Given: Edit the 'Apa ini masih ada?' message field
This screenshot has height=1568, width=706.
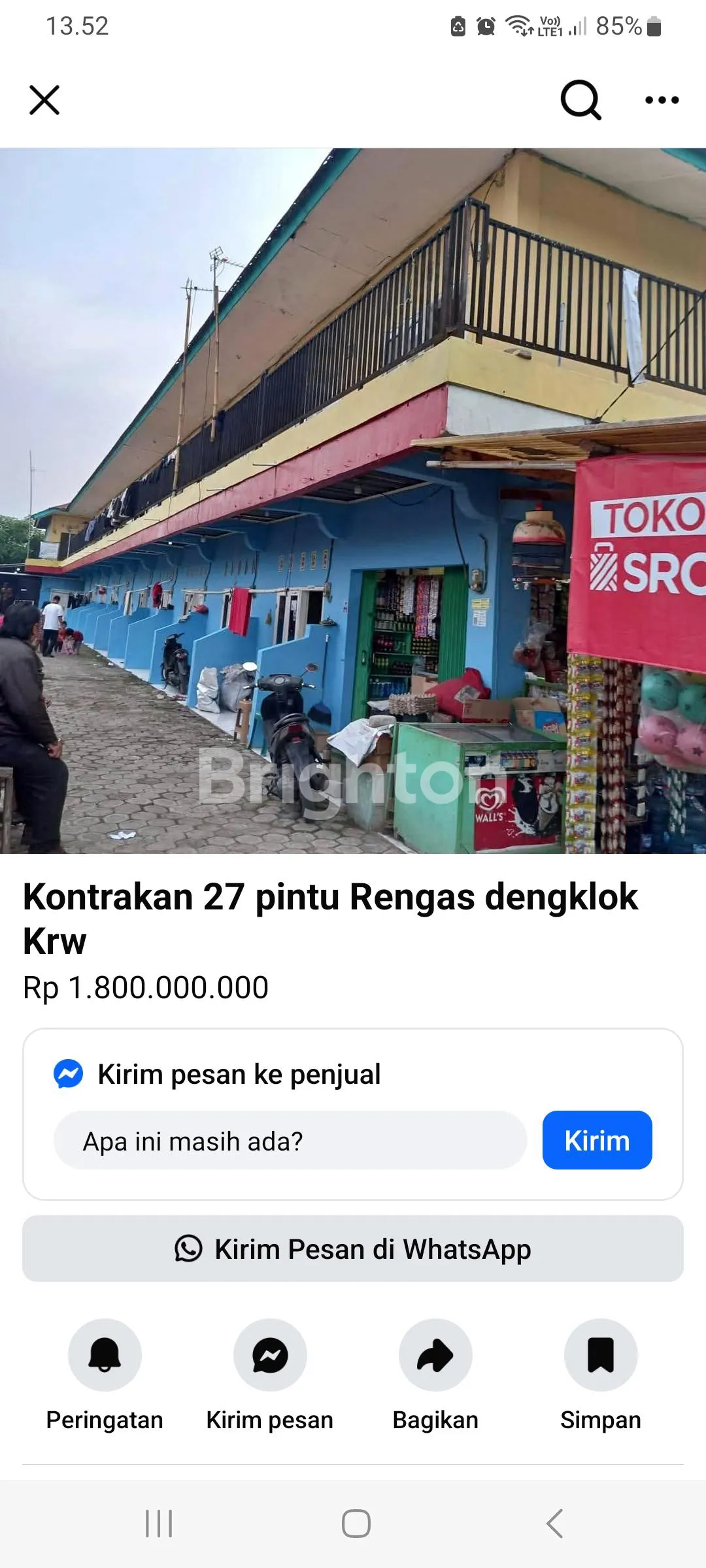Looking at the screenshot, I should pyautogui.click(x=290, y=1141).
